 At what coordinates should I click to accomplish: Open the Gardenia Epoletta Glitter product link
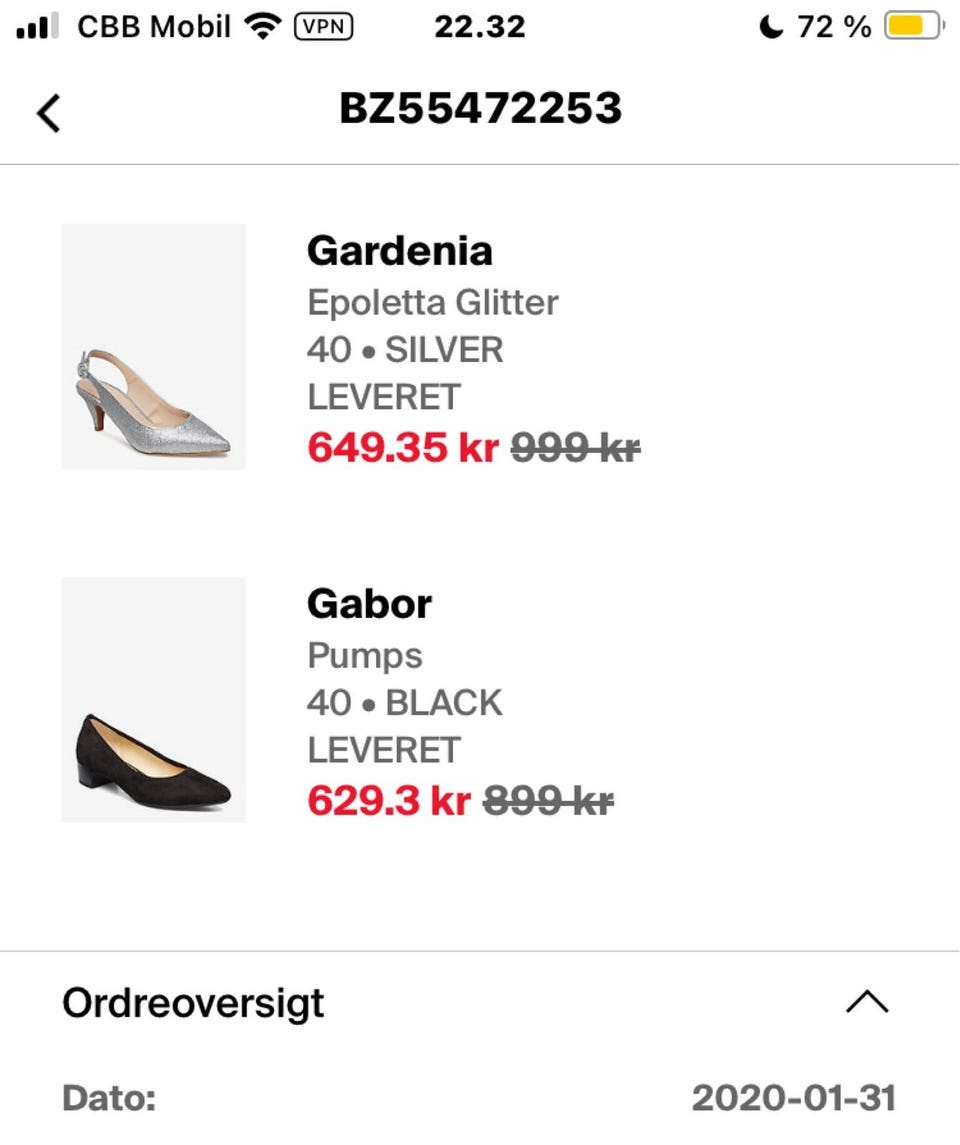433,302
